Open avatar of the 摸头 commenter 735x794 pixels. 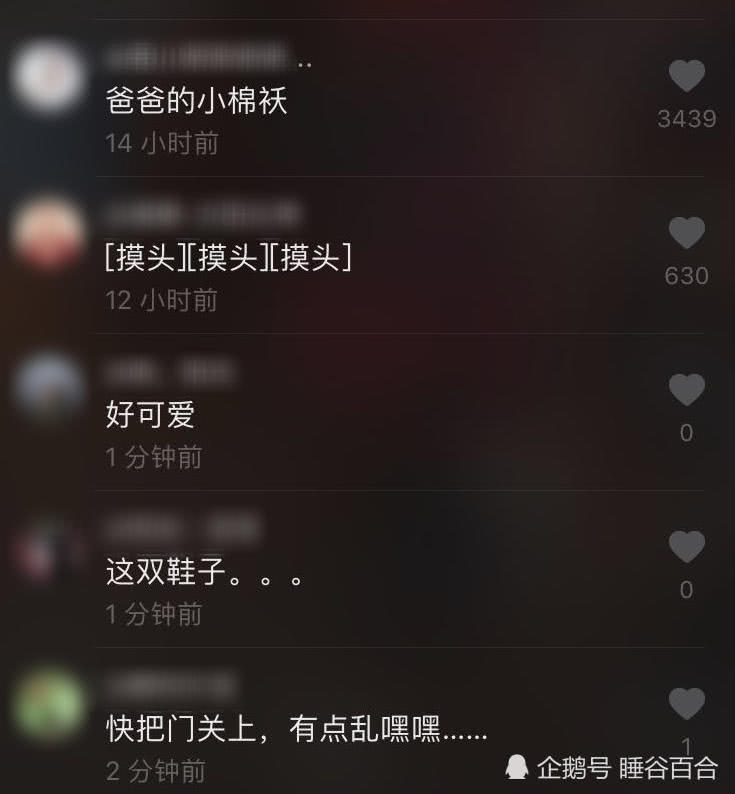(x=48, y=234)
